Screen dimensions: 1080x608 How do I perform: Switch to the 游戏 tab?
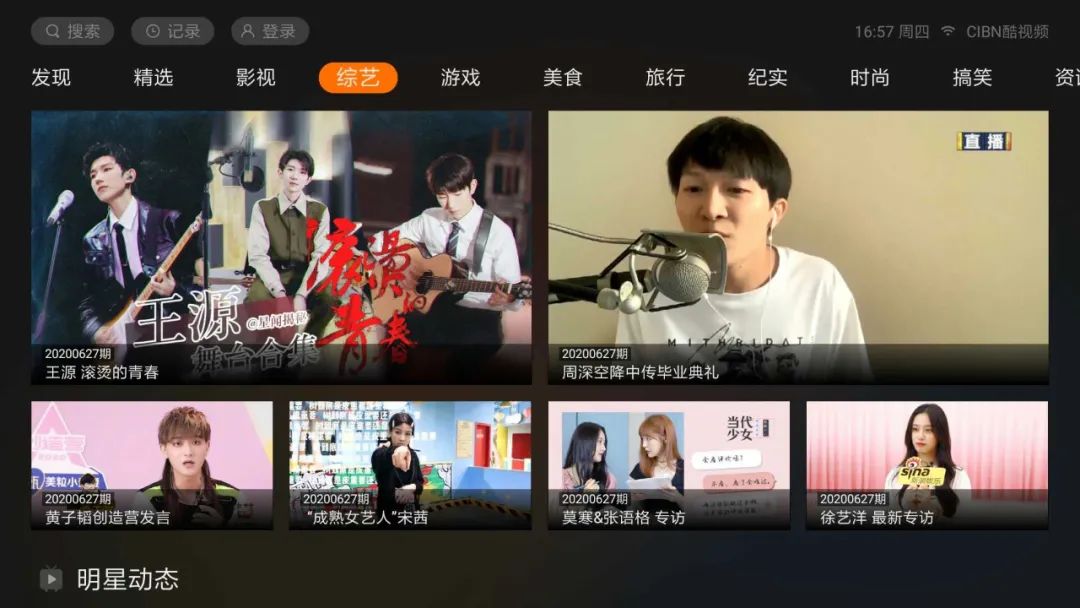pyautogui.click(x=460, y=78)
